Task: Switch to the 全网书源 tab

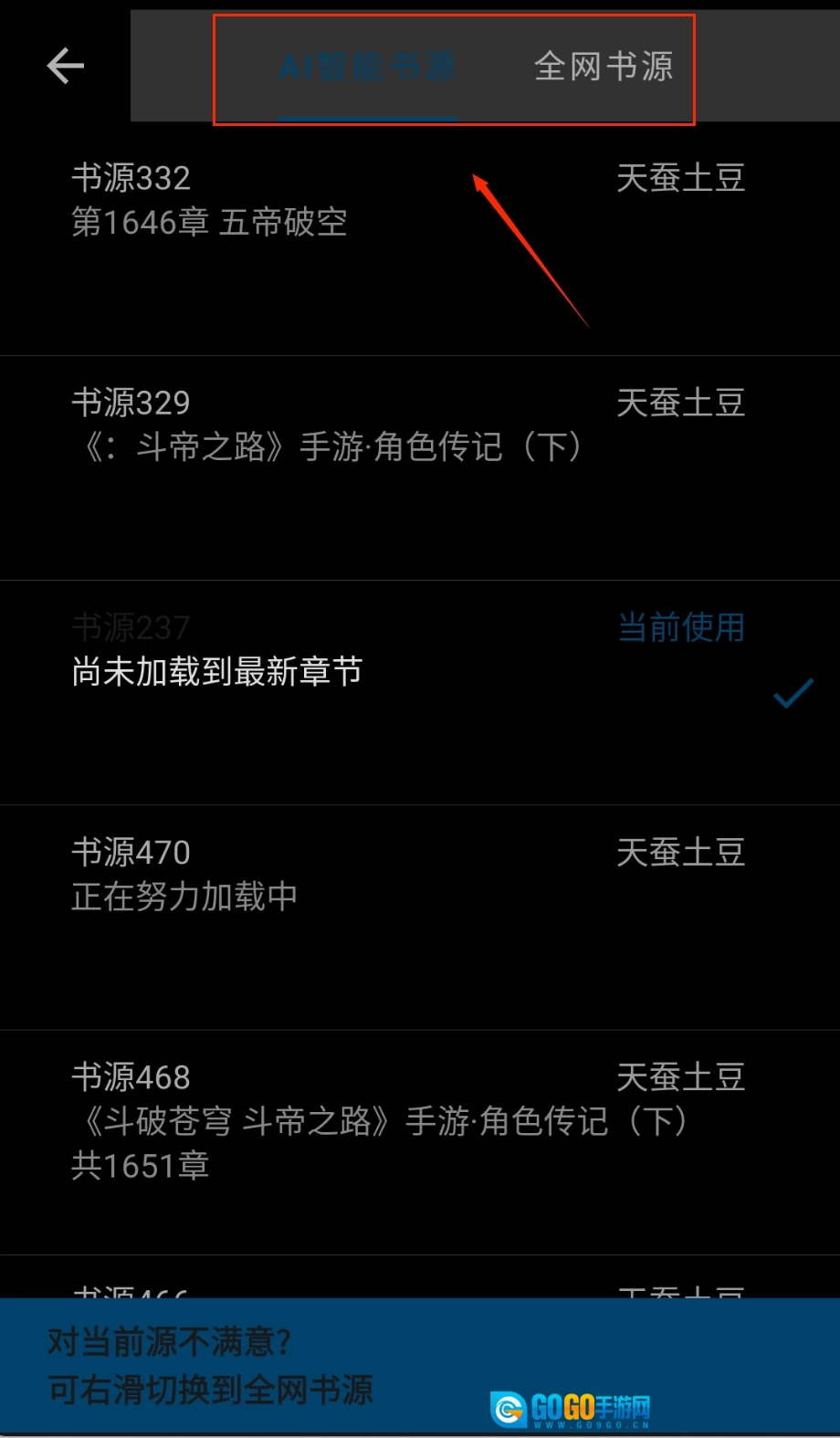Action: click(603, 68)
